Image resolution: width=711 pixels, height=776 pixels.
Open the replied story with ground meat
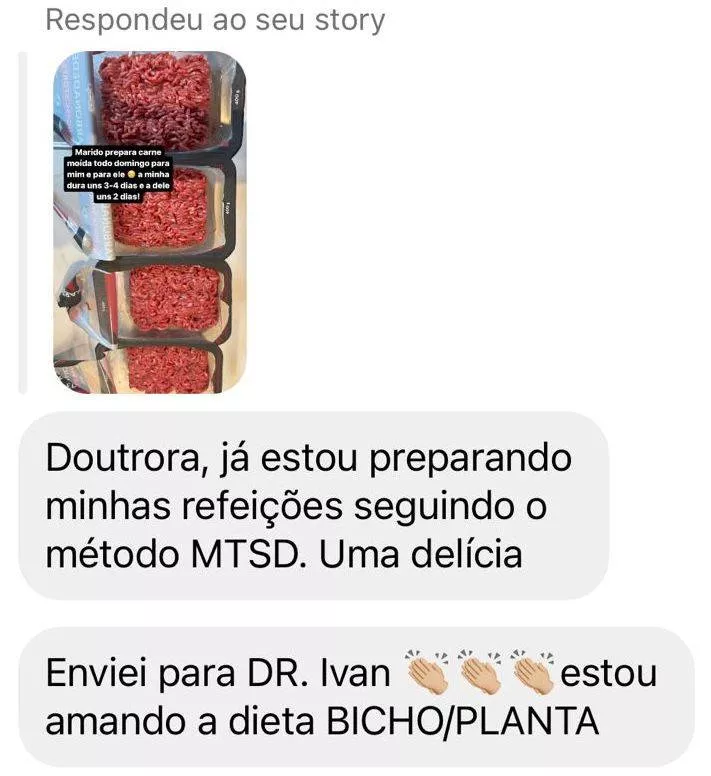150,222
